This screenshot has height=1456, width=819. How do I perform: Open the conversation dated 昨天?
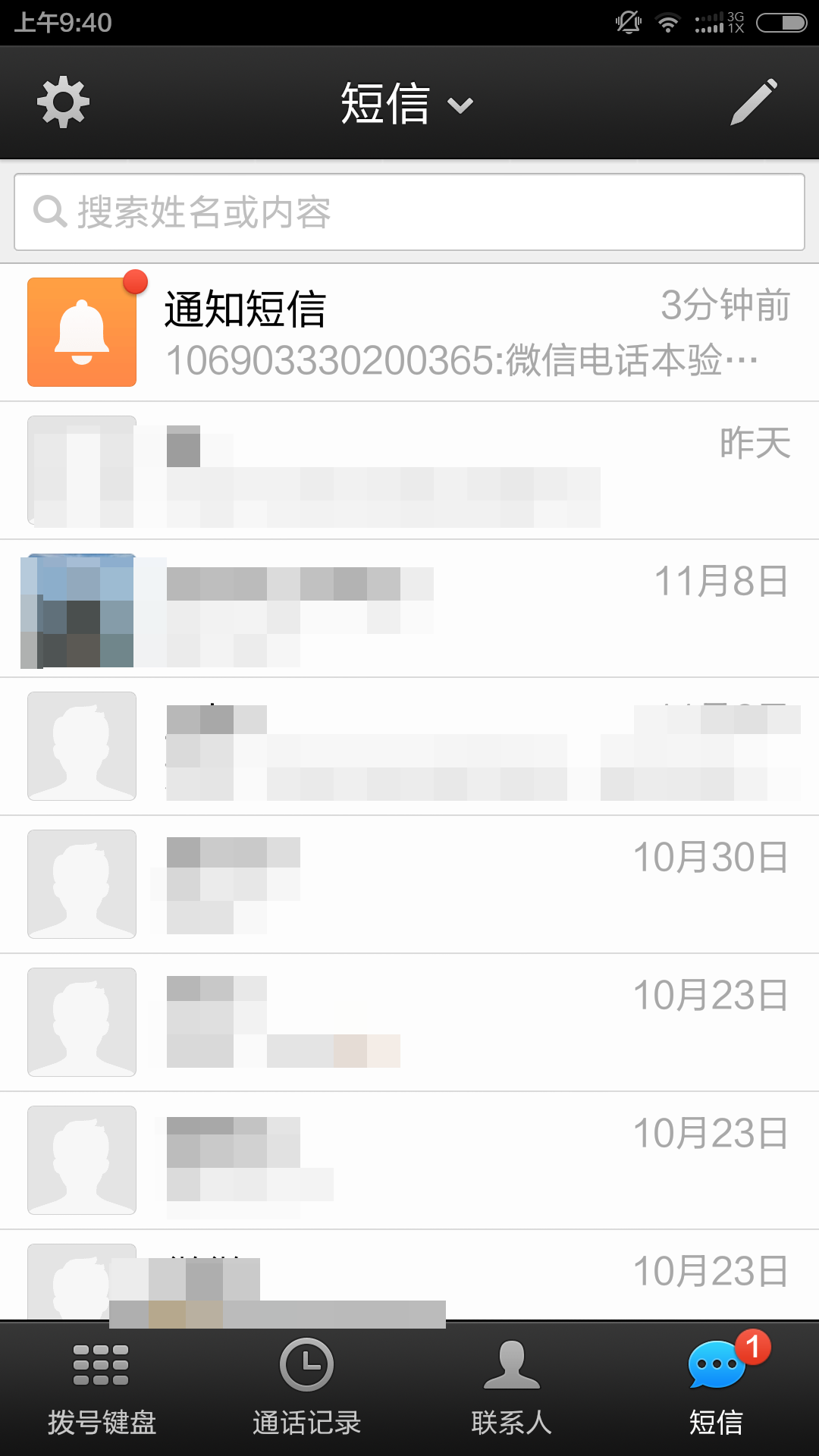tap(409, 471)
